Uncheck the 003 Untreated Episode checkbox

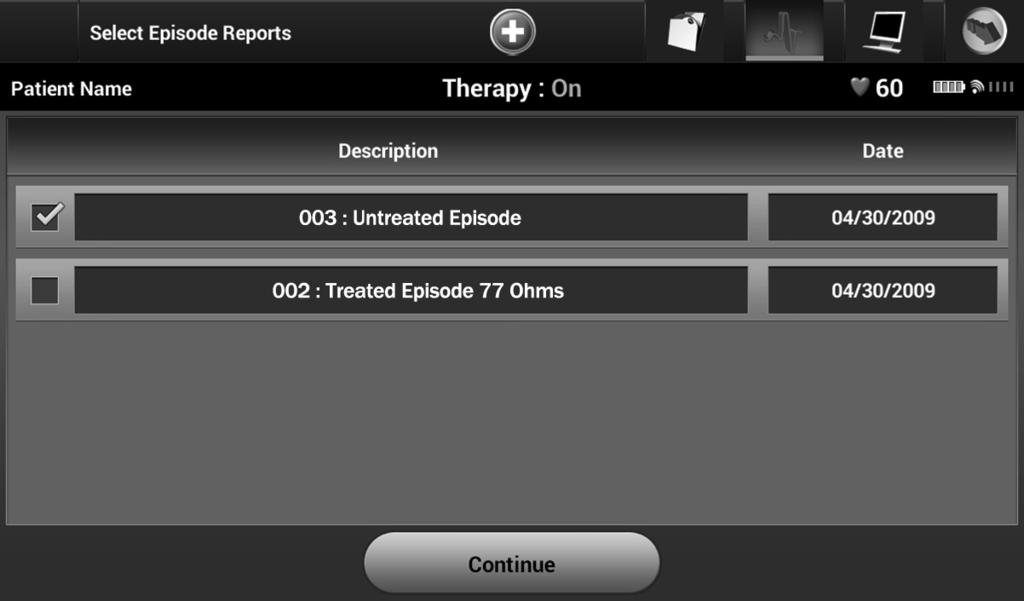point(46,217)
